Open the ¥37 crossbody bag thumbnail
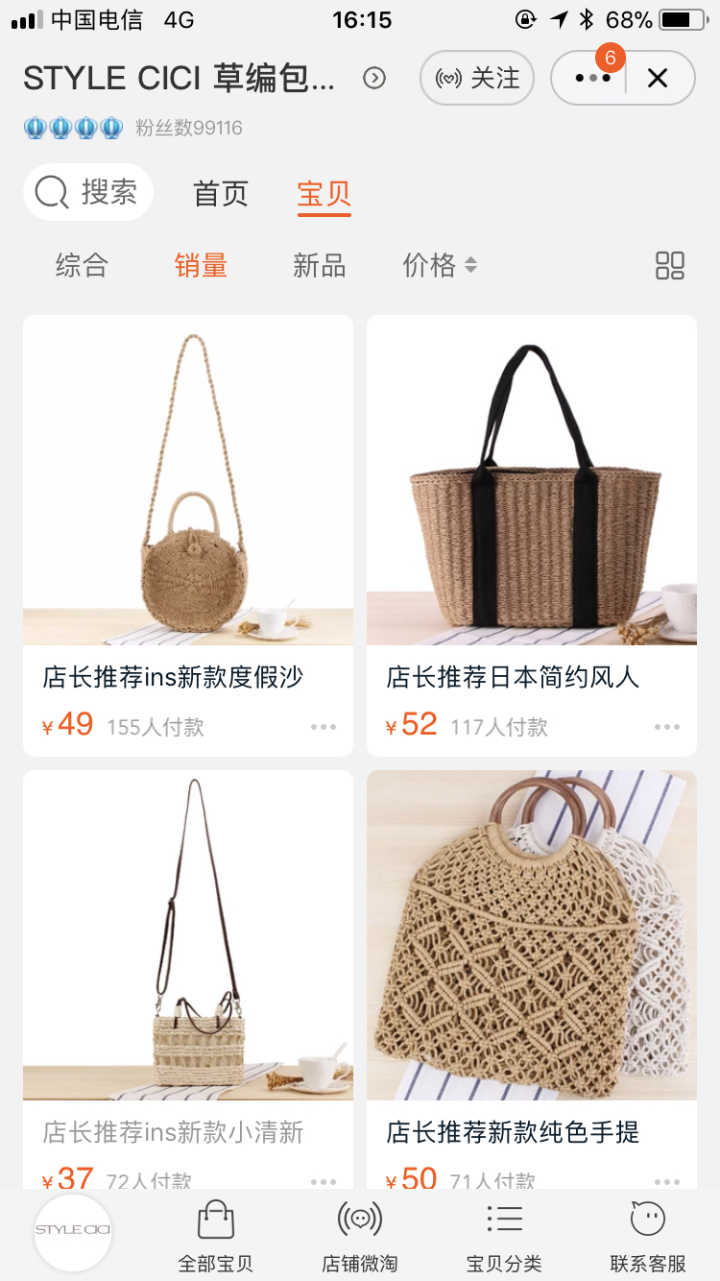 click(188, 935)
